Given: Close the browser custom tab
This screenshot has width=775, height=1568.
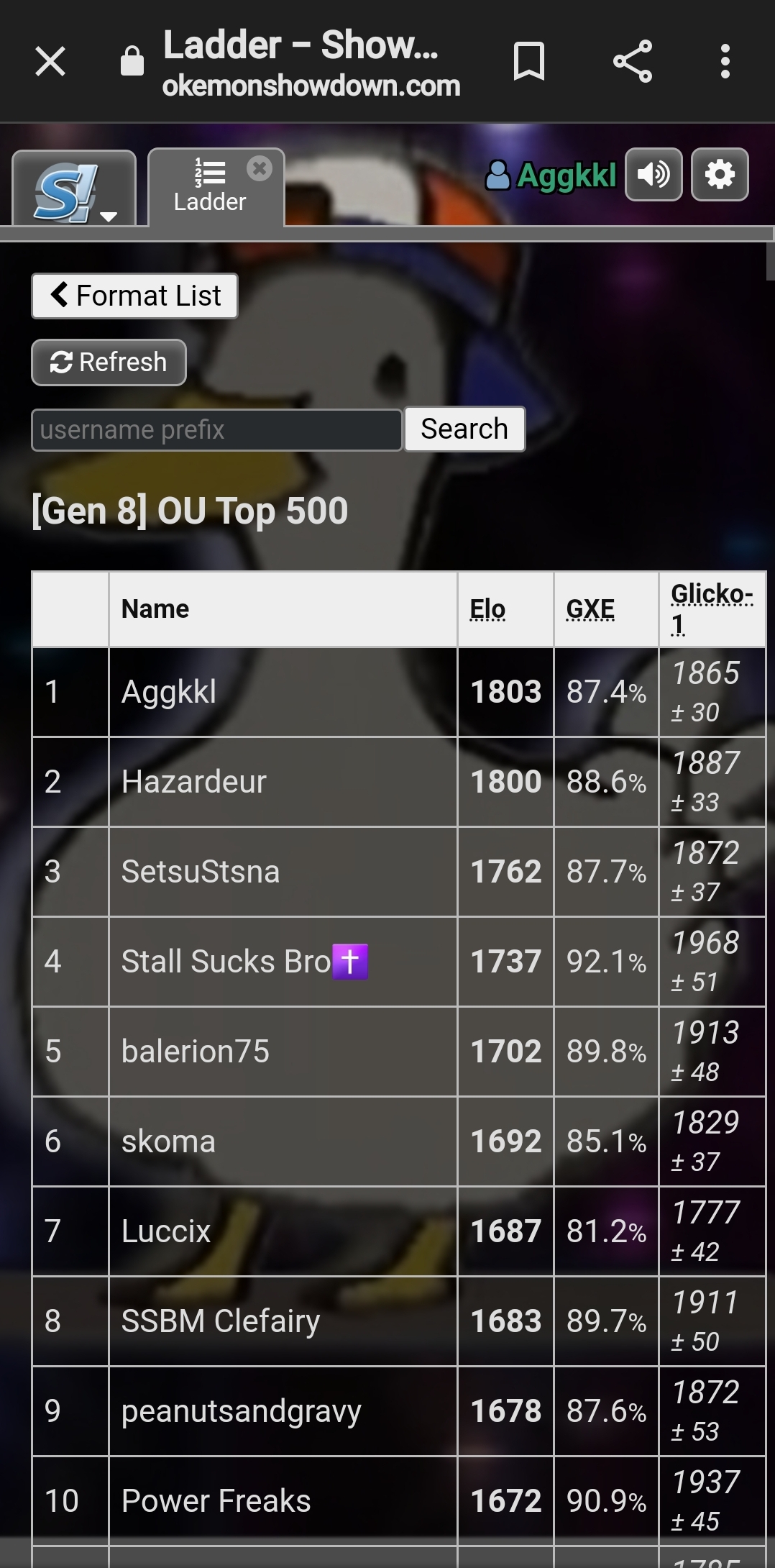Looking at the screenshot, I should [x=50, y=61].
